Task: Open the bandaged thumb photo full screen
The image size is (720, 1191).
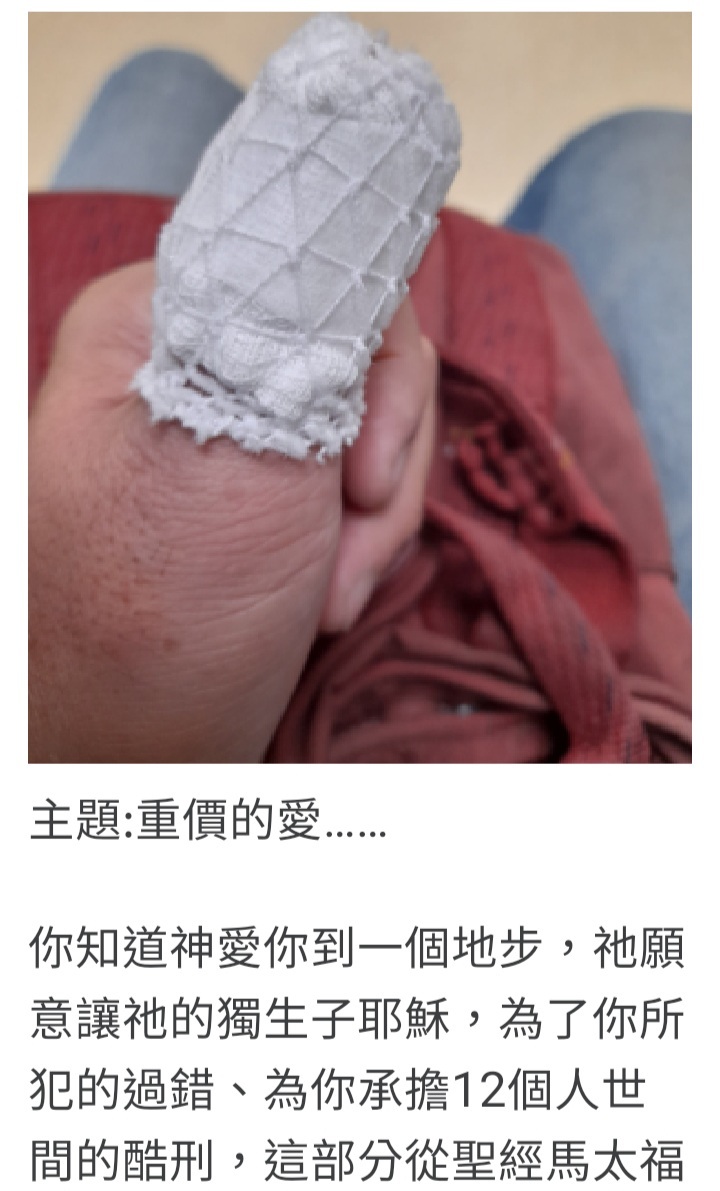Action: 360,388
